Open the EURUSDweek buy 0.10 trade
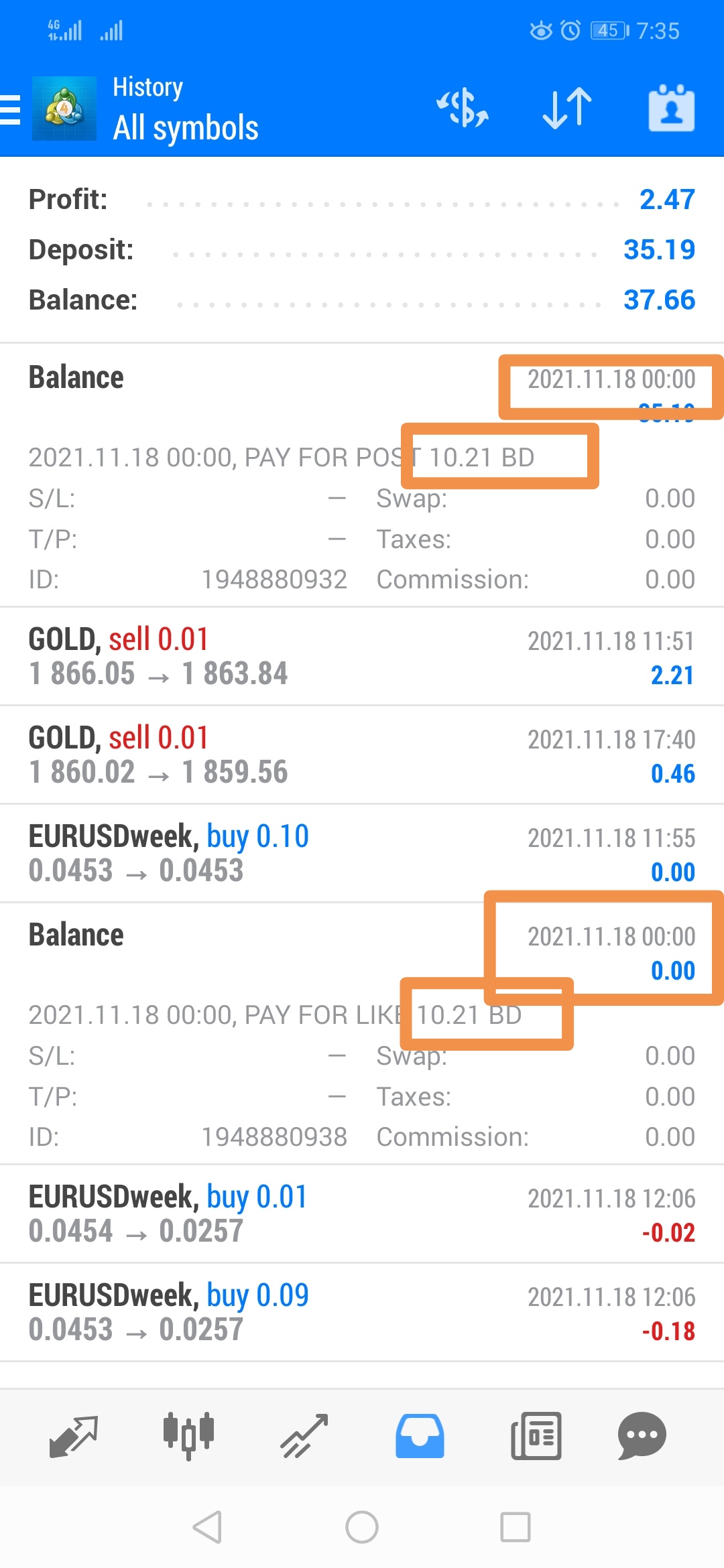This screenshot has height=1568, width=724. [x=362, y=854]
